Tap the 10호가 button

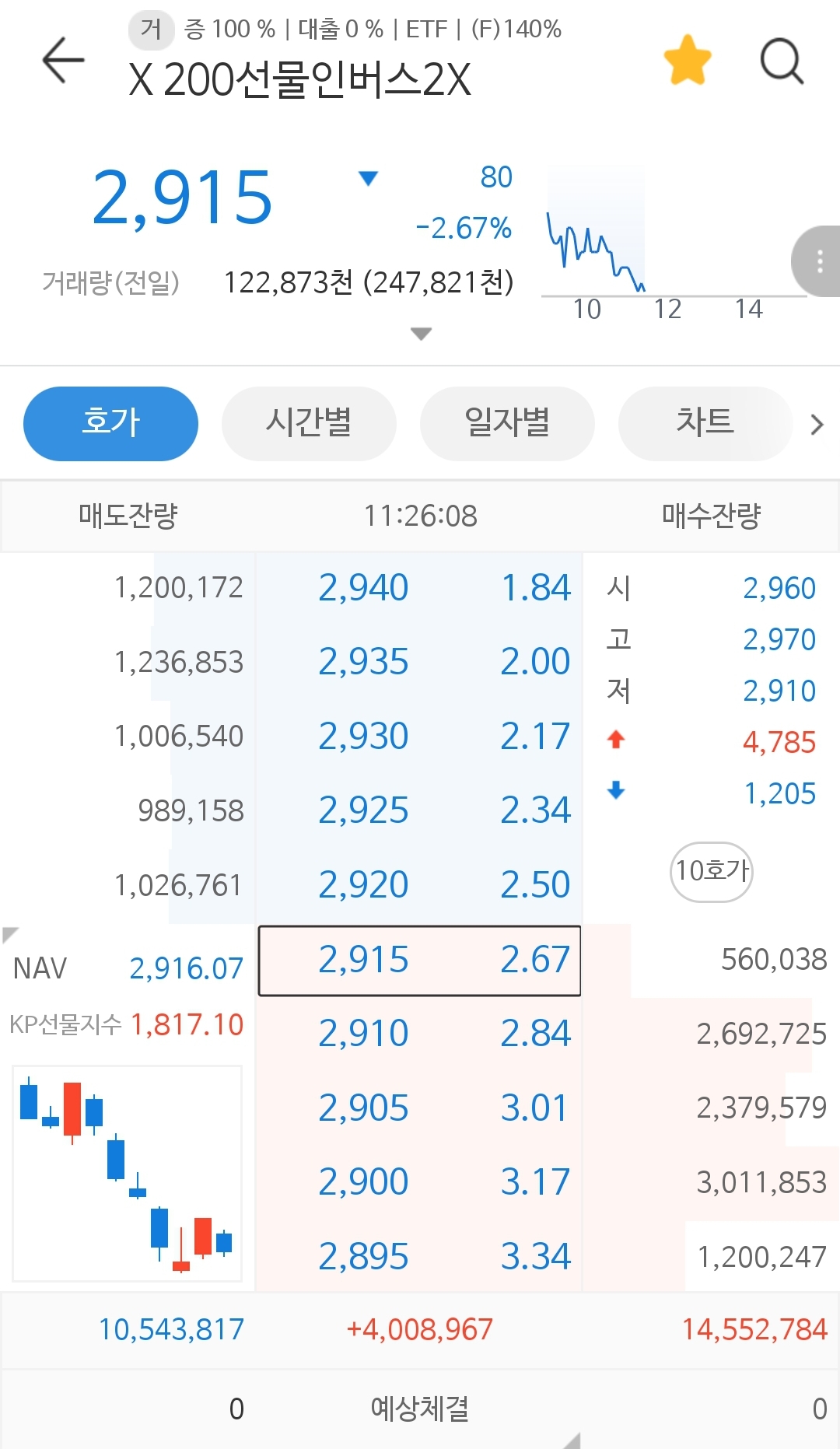(711, 871)
